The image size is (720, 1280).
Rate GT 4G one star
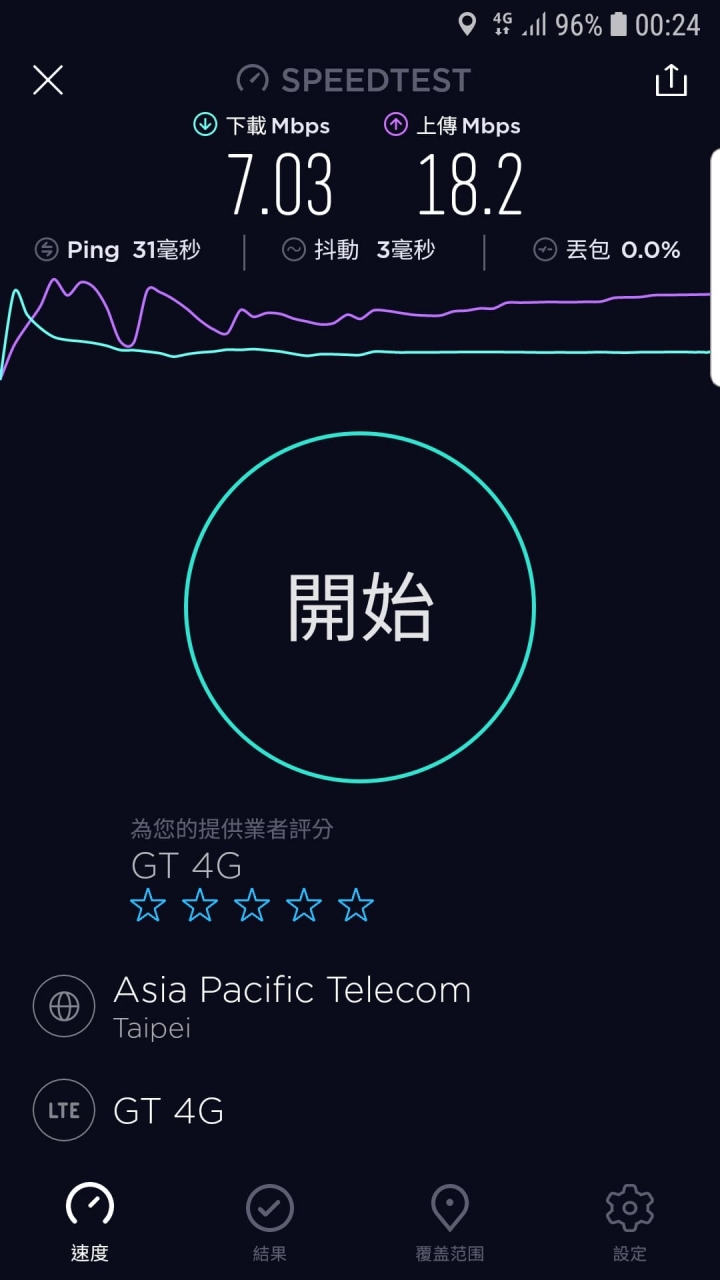[148, 906]
